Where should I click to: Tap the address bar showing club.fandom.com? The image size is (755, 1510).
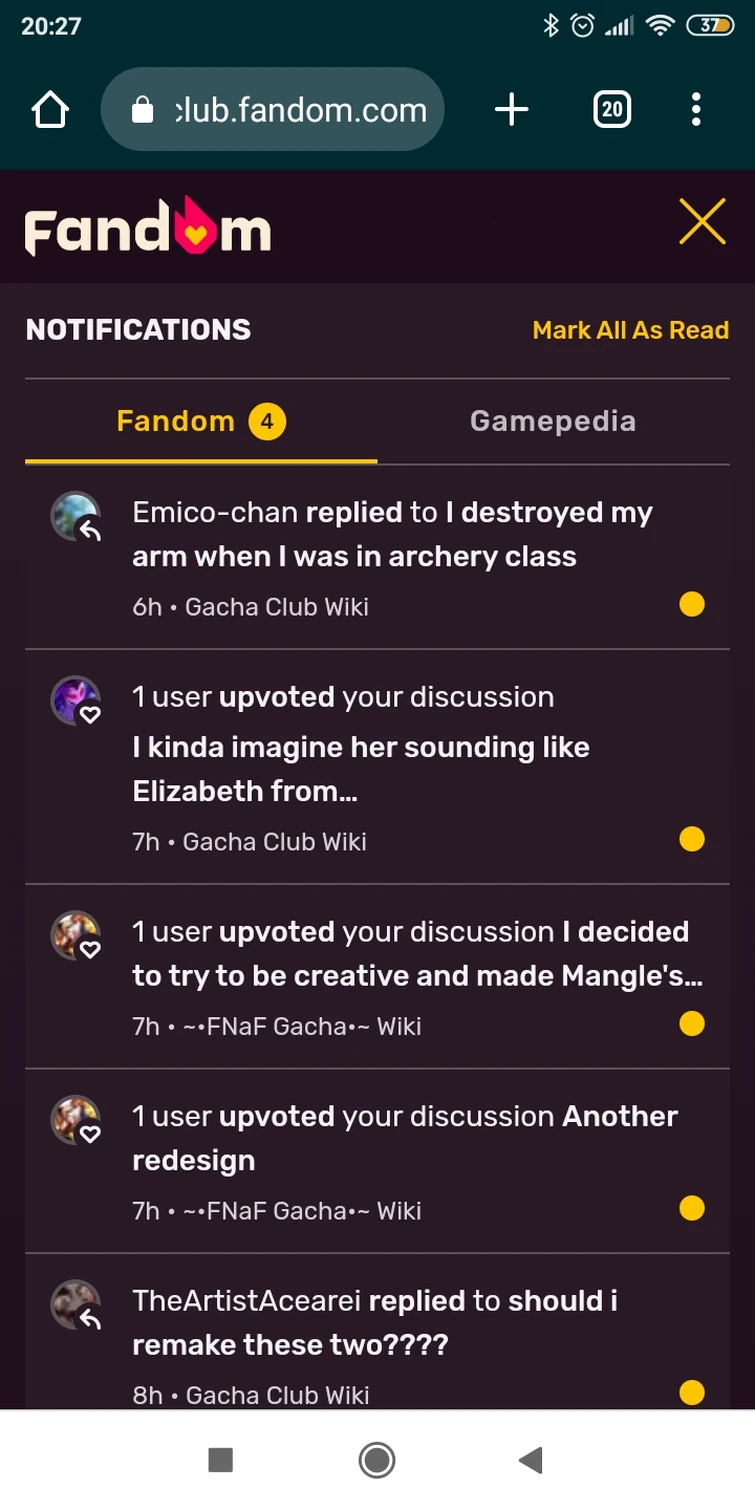300,109
